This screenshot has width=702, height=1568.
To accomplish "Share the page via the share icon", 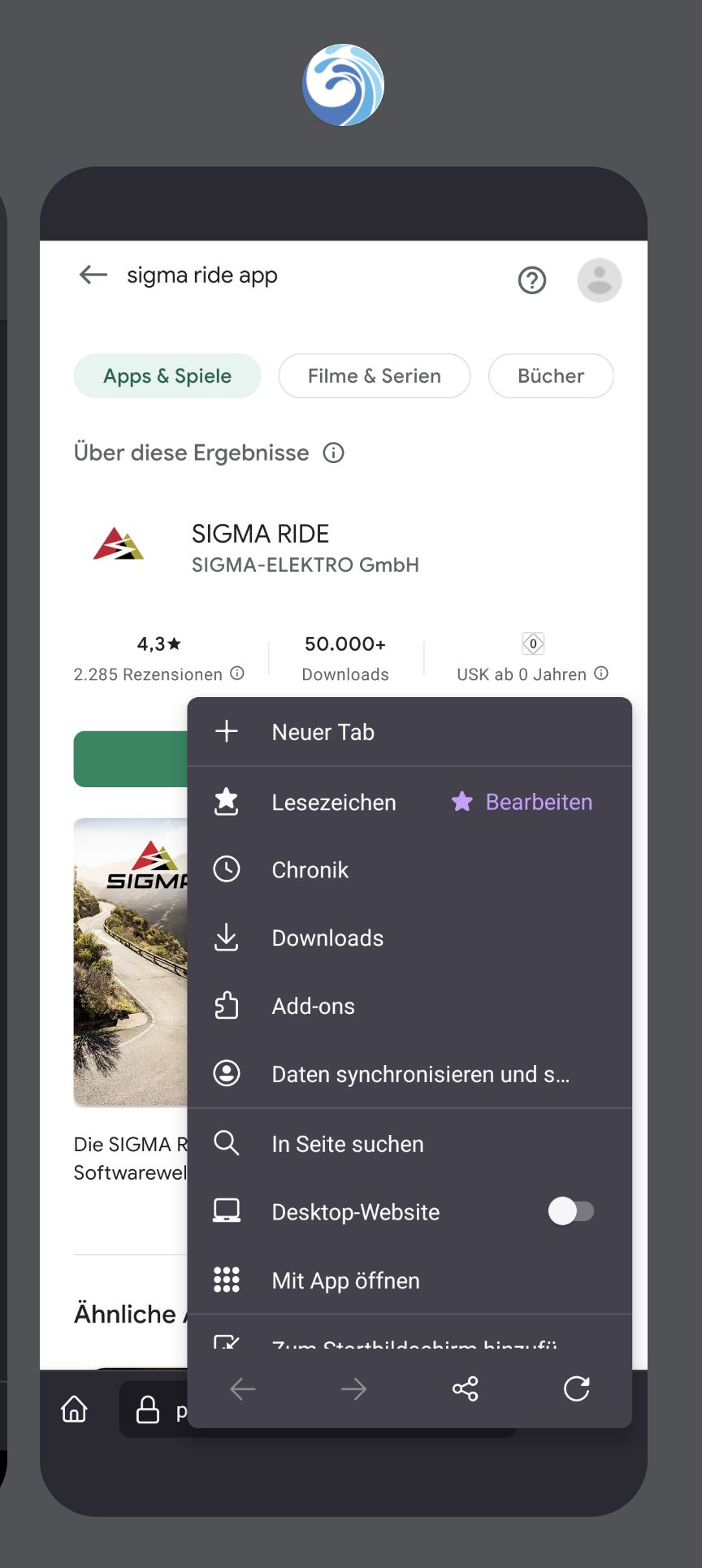I will click(x=466, y=1389).
